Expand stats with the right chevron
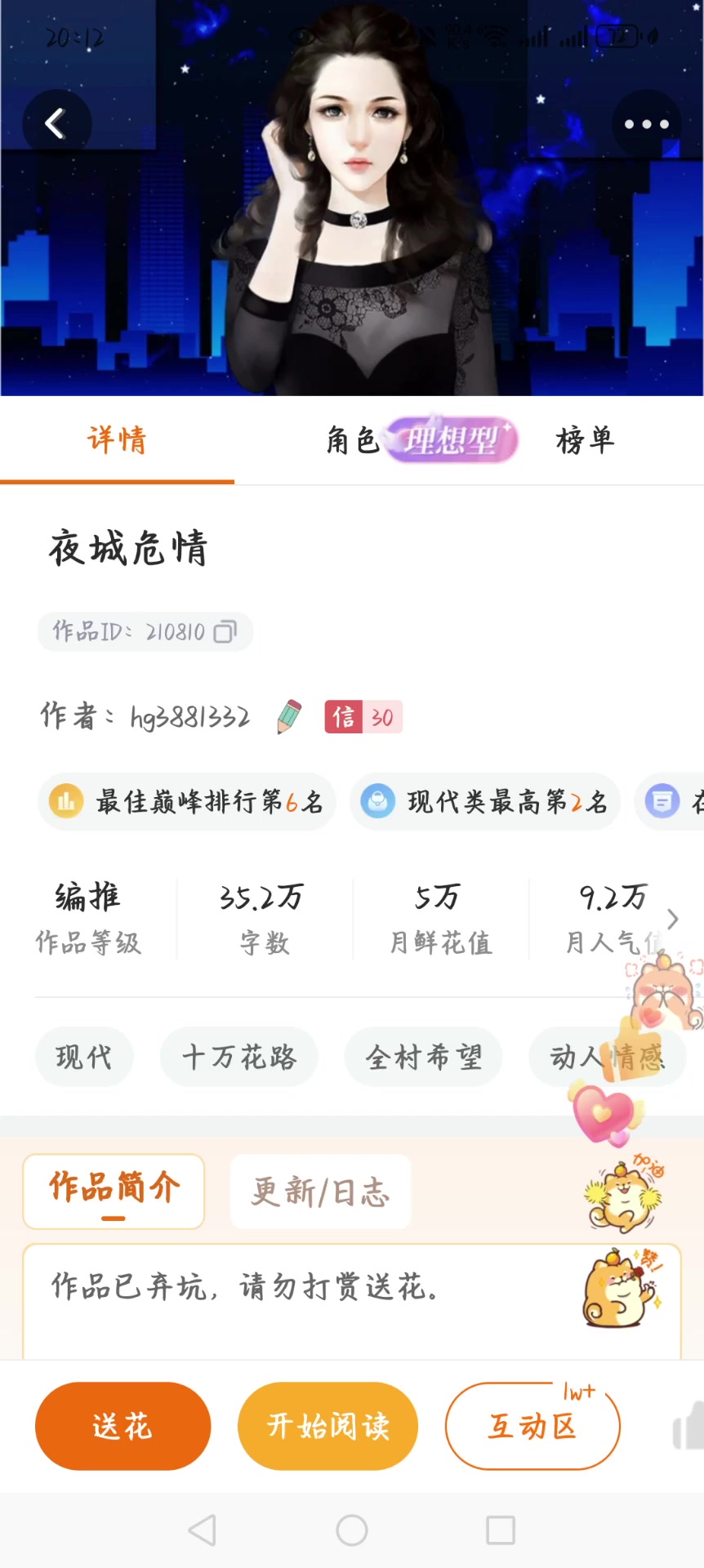The height and width of the screenshot is (1568, 704). point(672,919)
